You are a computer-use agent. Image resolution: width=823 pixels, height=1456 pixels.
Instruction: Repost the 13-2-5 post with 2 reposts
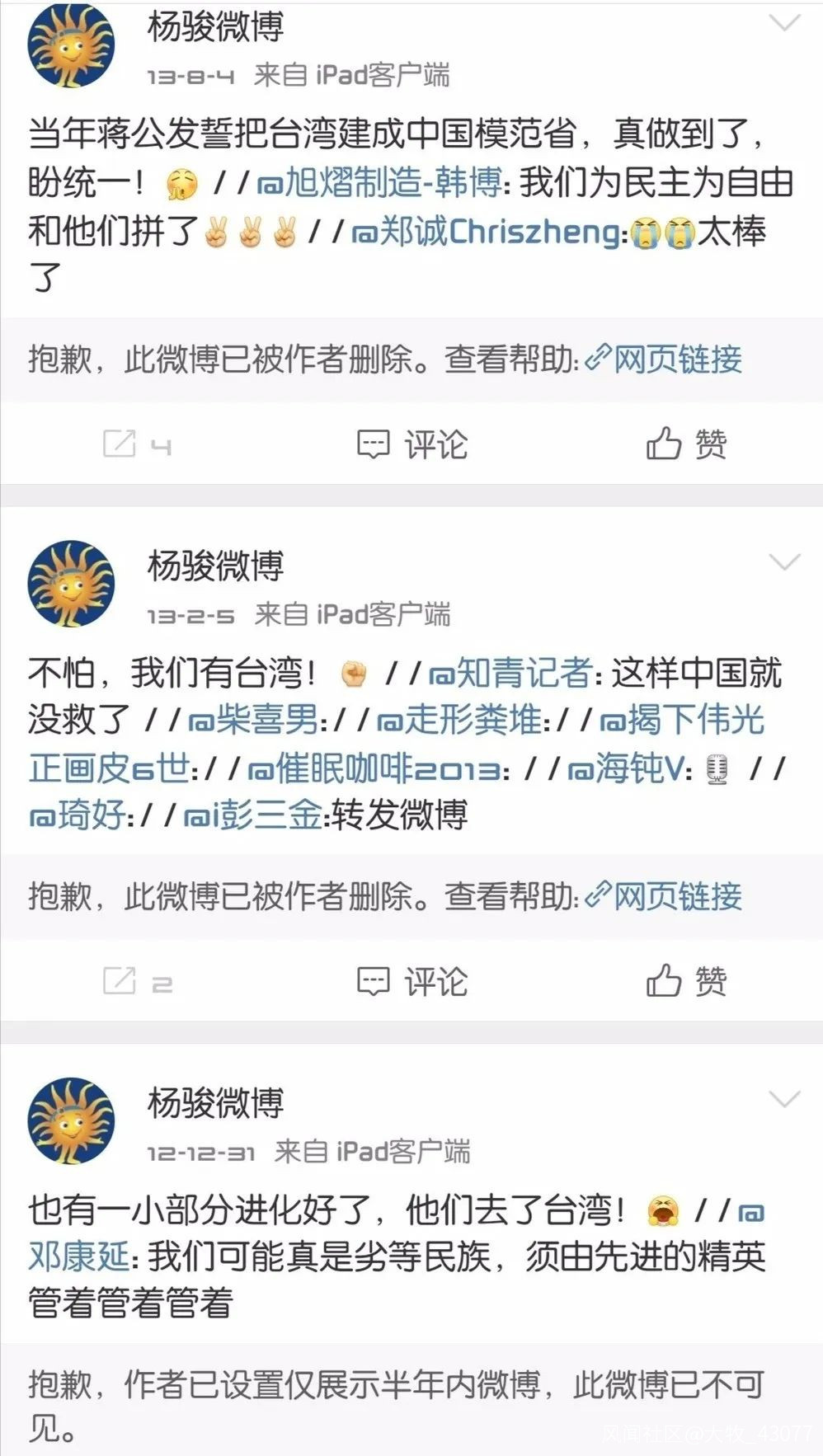point(137,981)
